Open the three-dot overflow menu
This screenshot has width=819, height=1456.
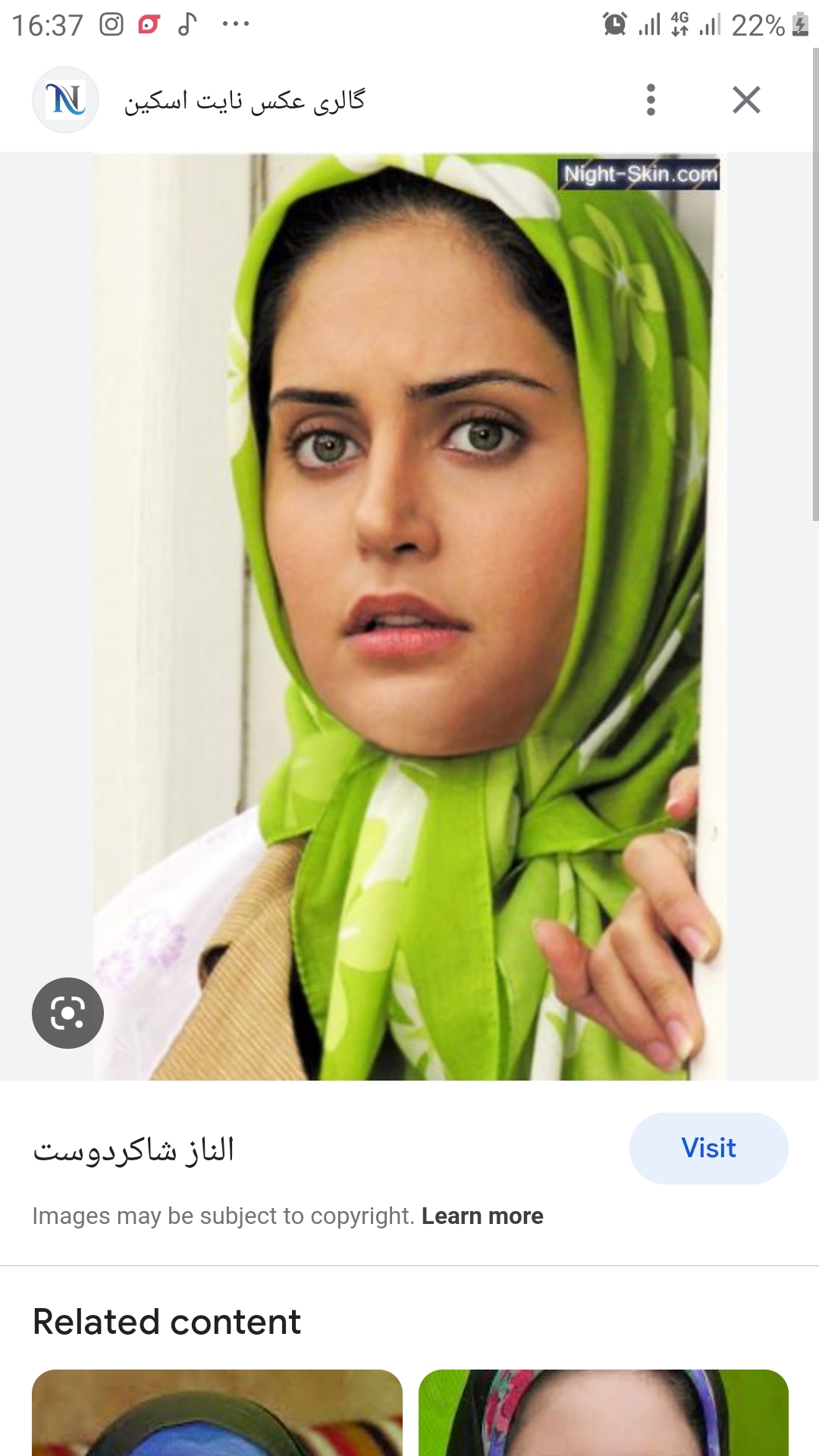point(651,99)
